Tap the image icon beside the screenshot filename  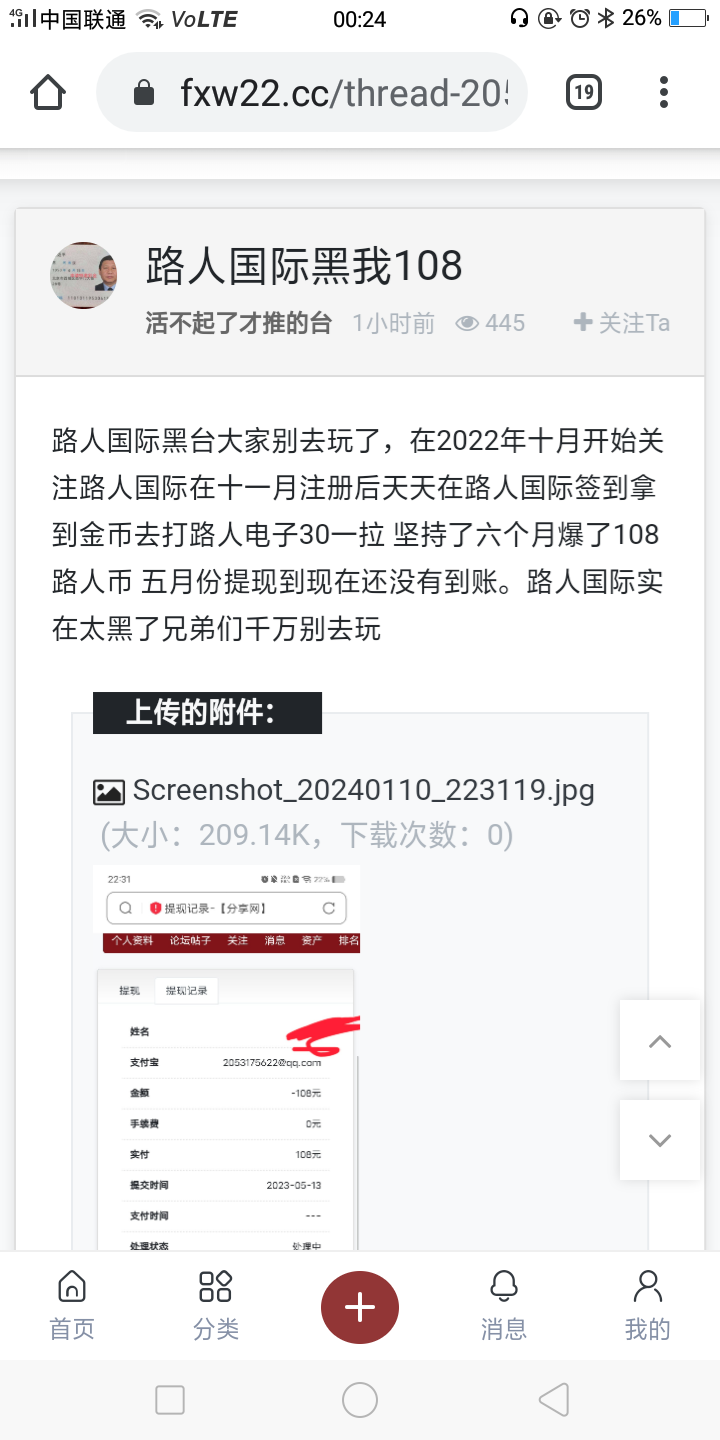point(113,790)
